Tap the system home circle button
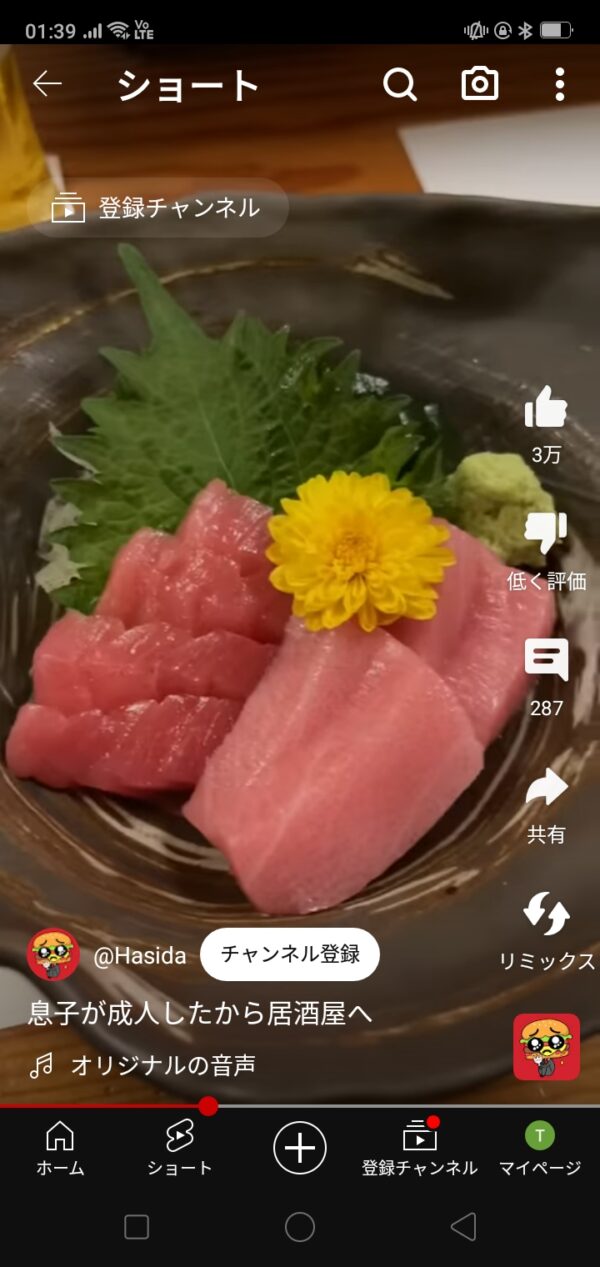The image size is (600, 1267). coord(300,1227)
